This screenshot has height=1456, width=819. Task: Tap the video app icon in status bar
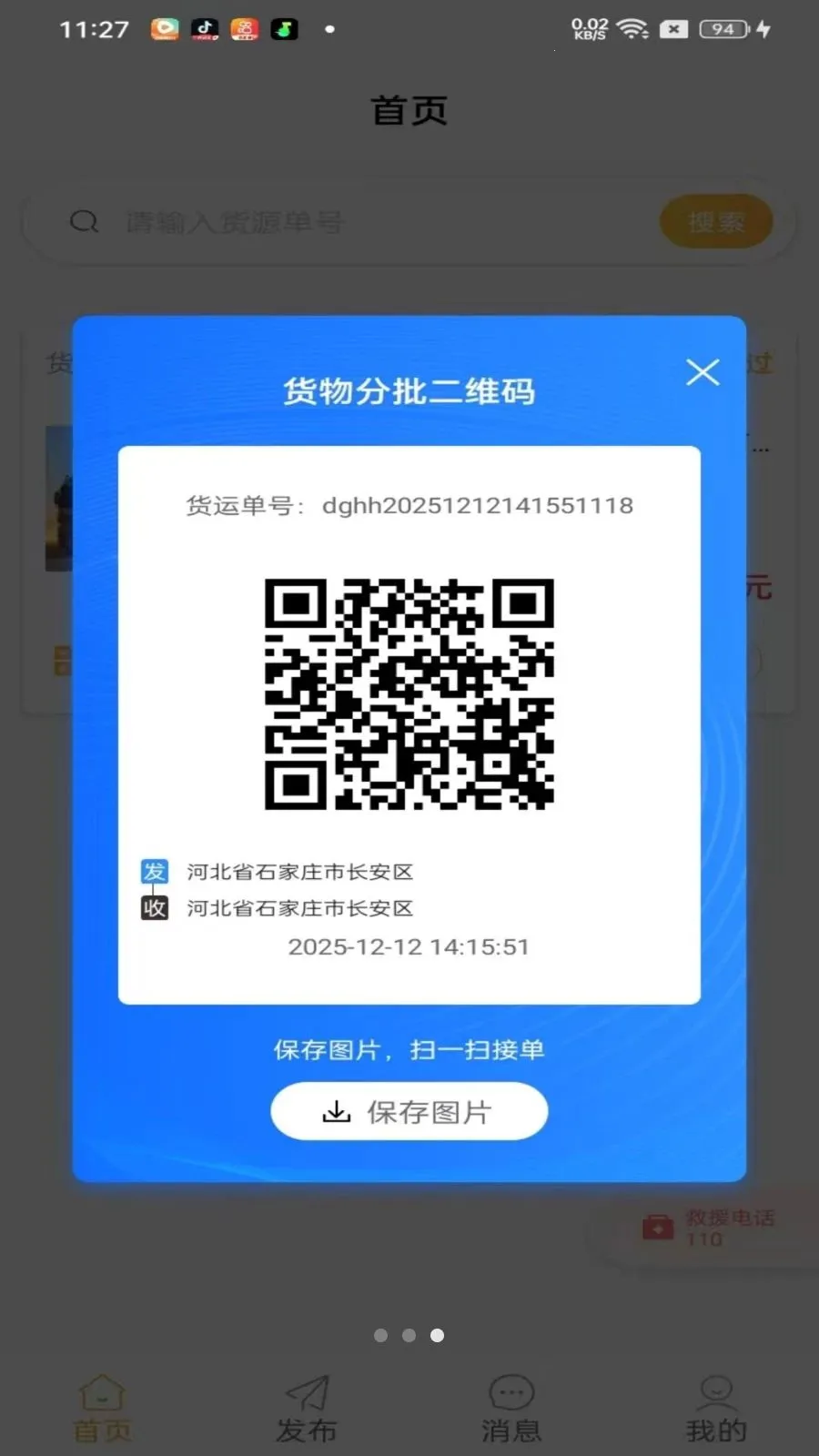[165, 28]
